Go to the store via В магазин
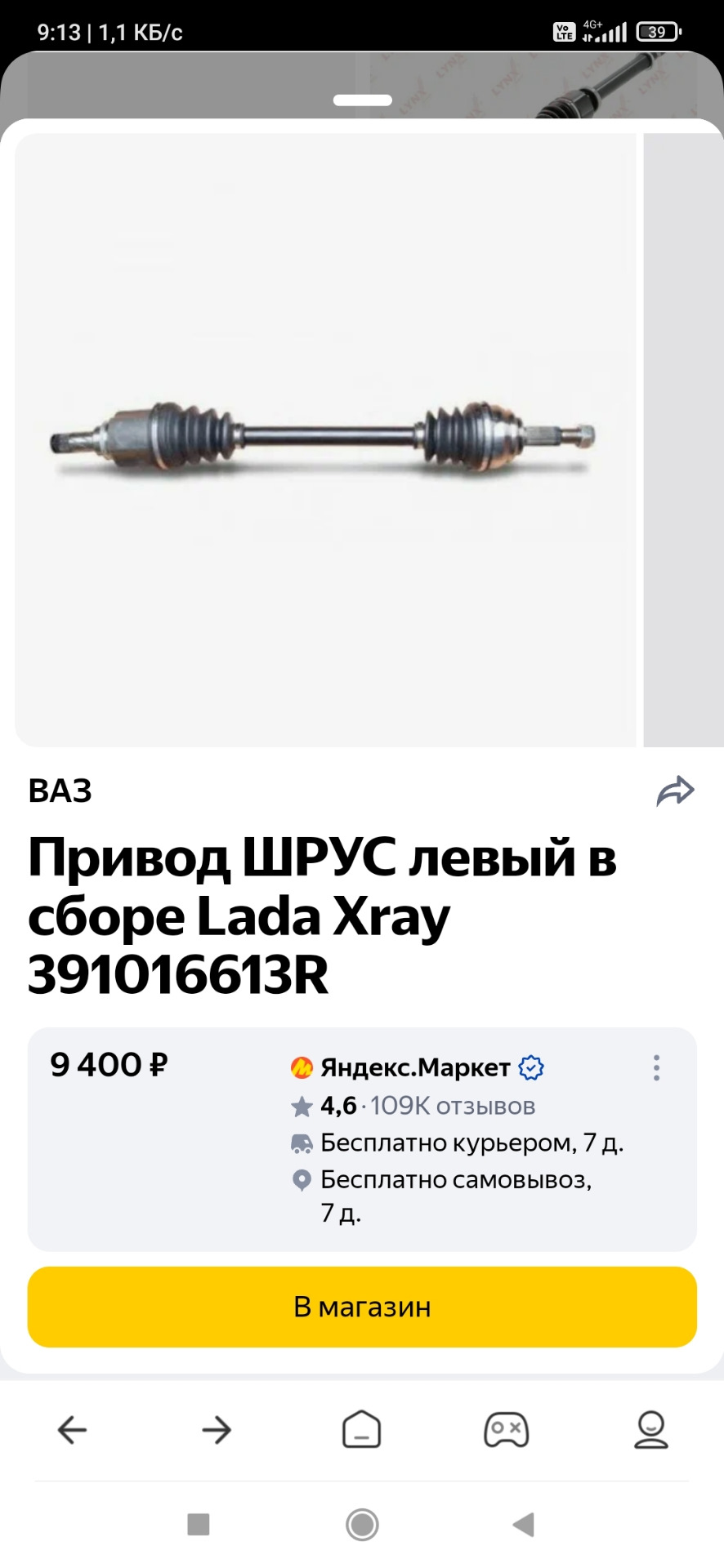The height and width of the screenshot is (1568, 724). [362, 1307]
